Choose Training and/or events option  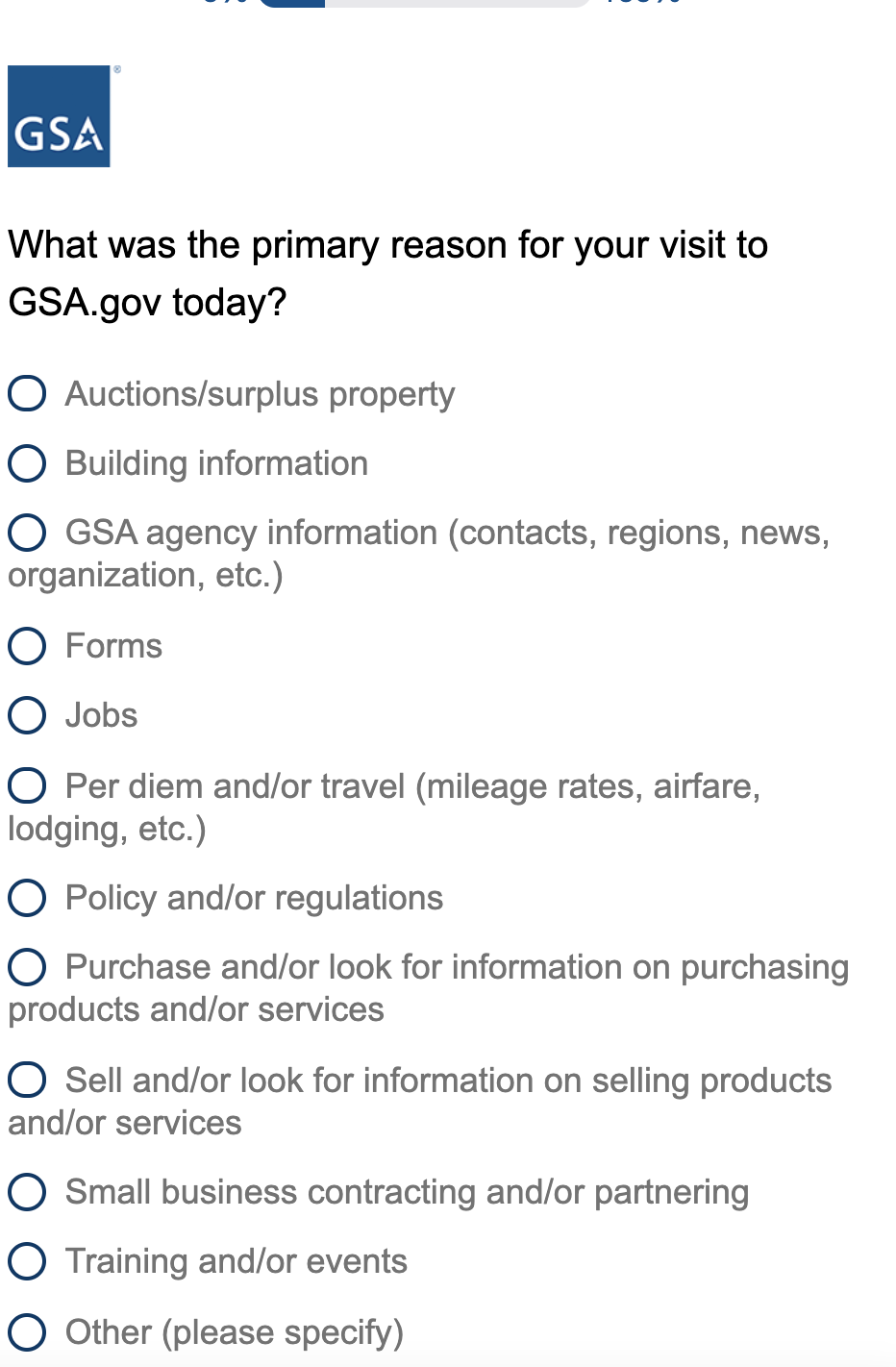(27, 1261)
